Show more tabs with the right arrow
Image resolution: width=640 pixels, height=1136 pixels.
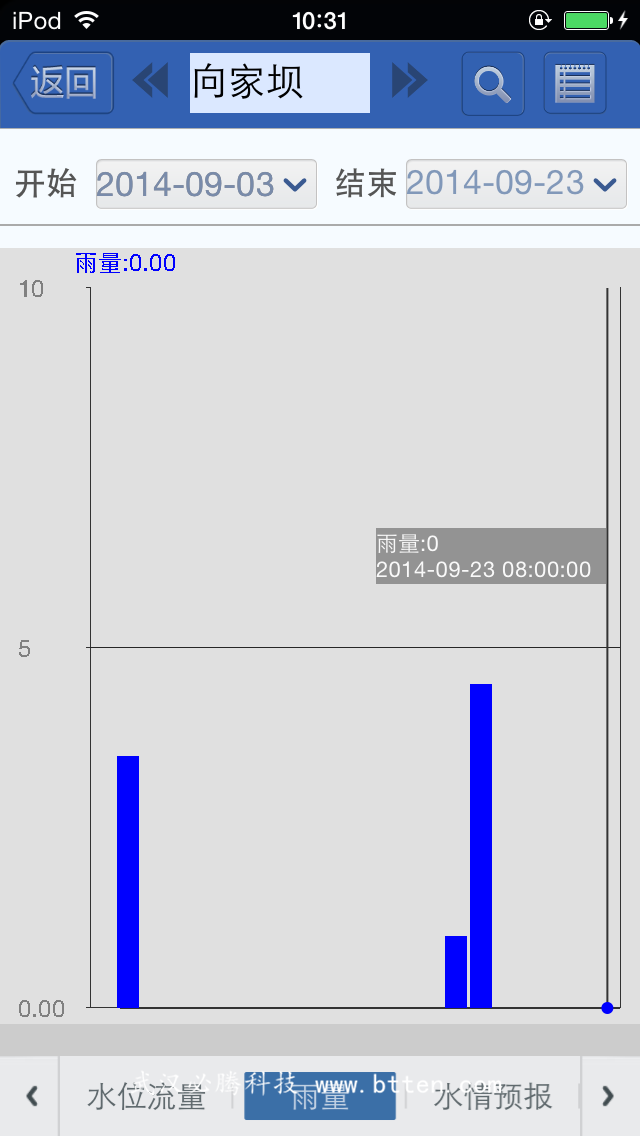click(609, 1096)
